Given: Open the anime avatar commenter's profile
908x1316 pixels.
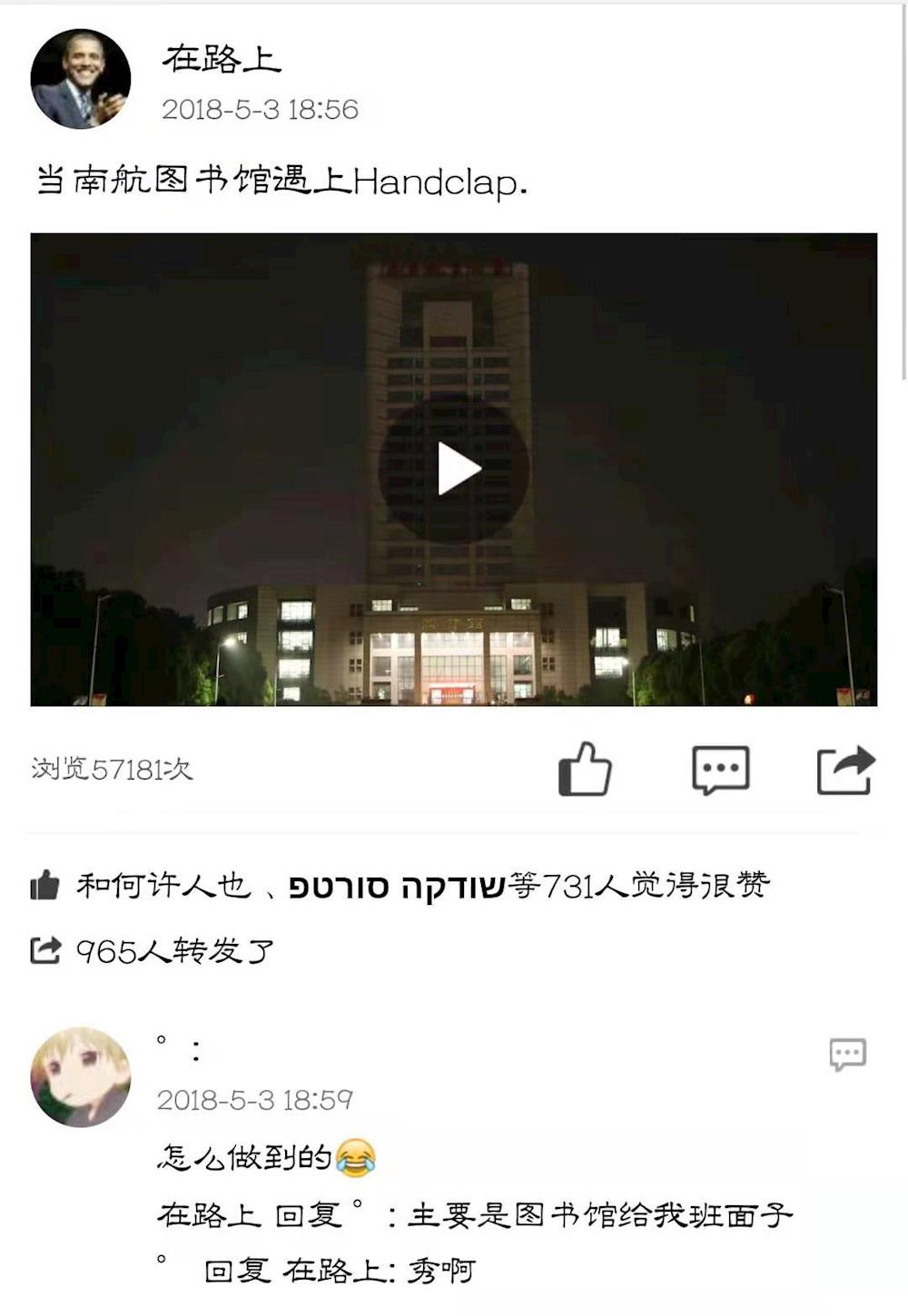Looking at the screenshot, I should [80, 1077].
